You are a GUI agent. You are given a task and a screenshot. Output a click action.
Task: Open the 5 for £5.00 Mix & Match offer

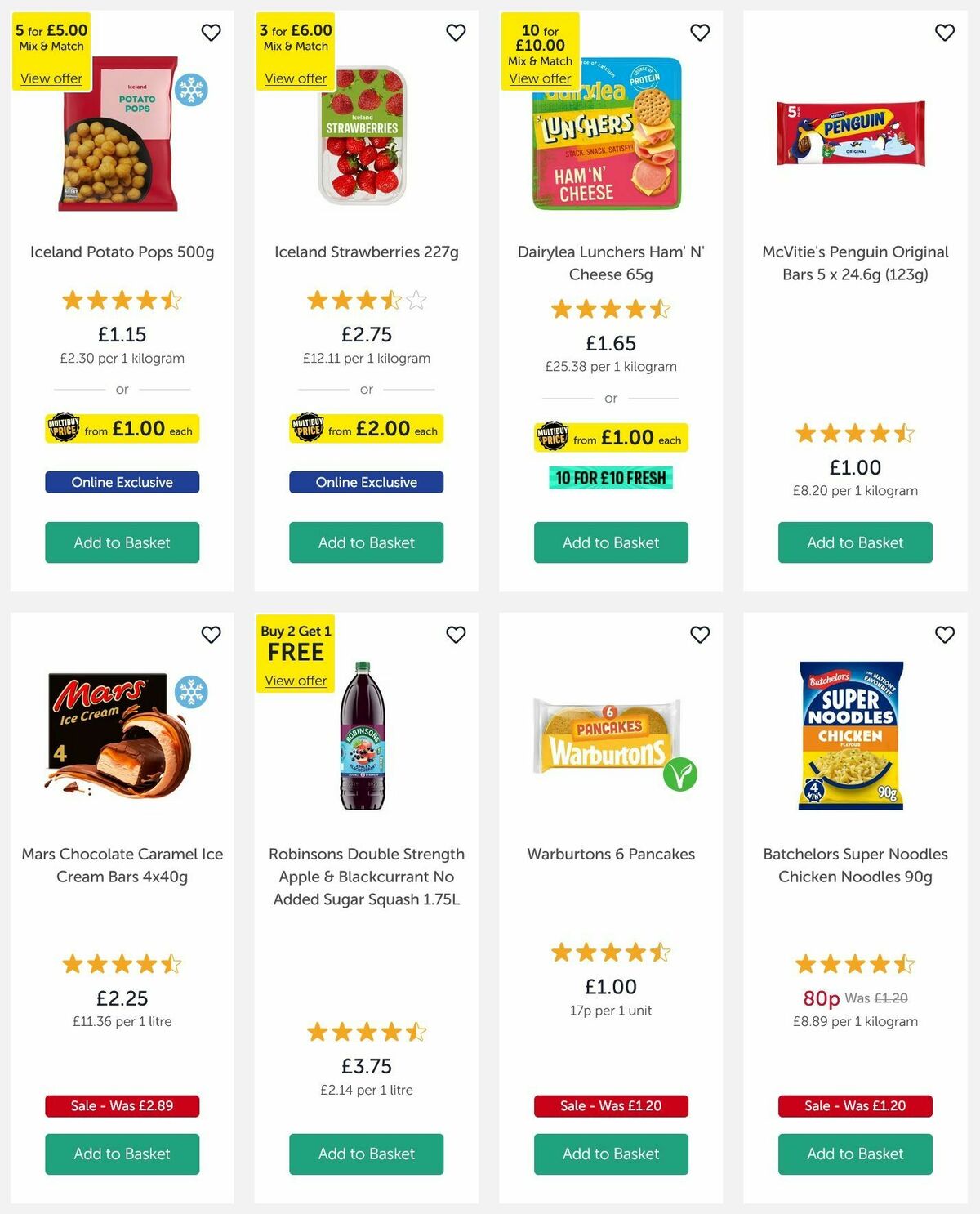tap(51, 78)
